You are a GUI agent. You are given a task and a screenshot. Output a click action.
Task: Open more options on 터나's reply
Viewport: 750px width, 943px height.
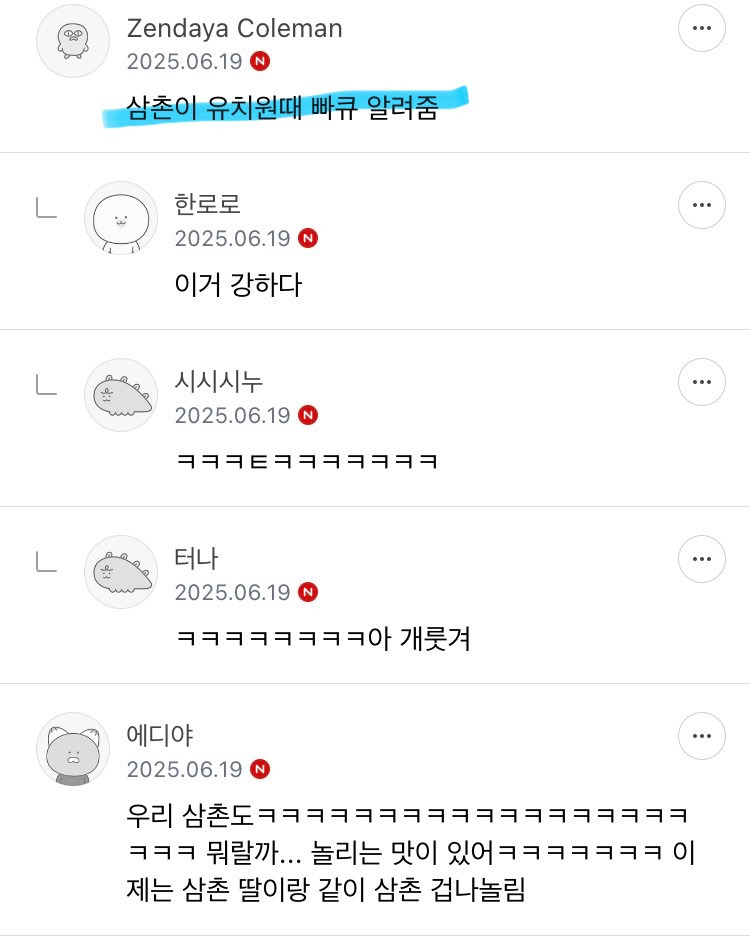point(701,559)
